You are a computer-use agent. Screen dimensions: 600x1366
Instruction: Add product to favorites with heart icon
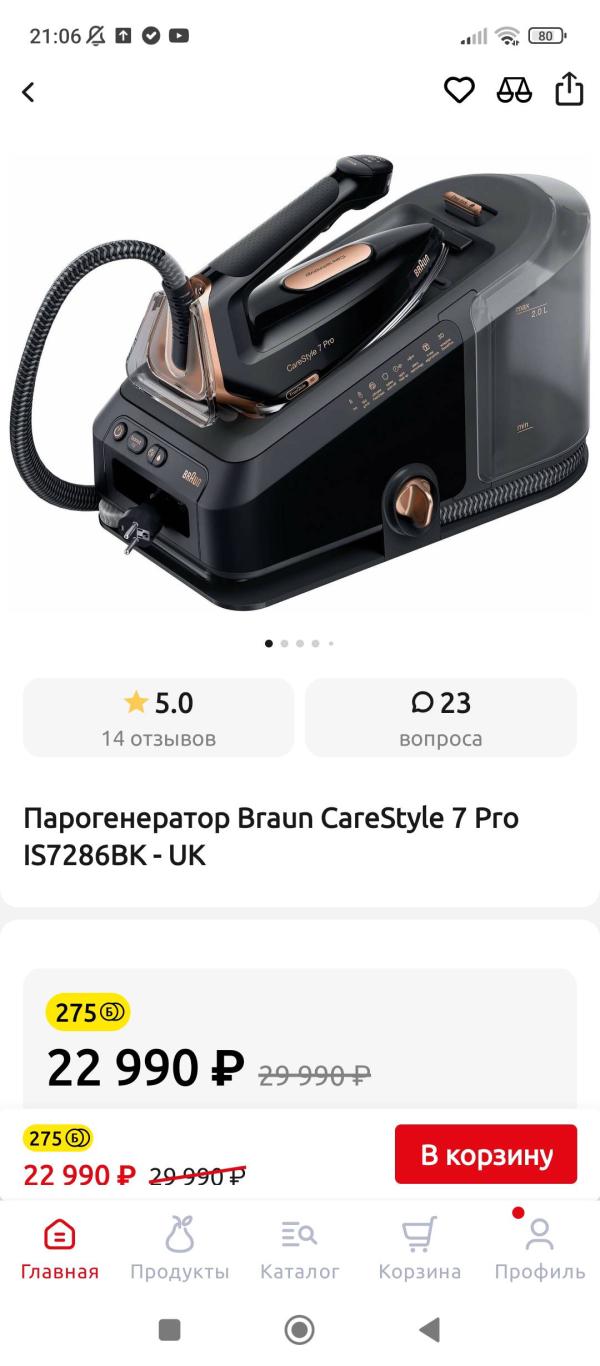[459, 90]
